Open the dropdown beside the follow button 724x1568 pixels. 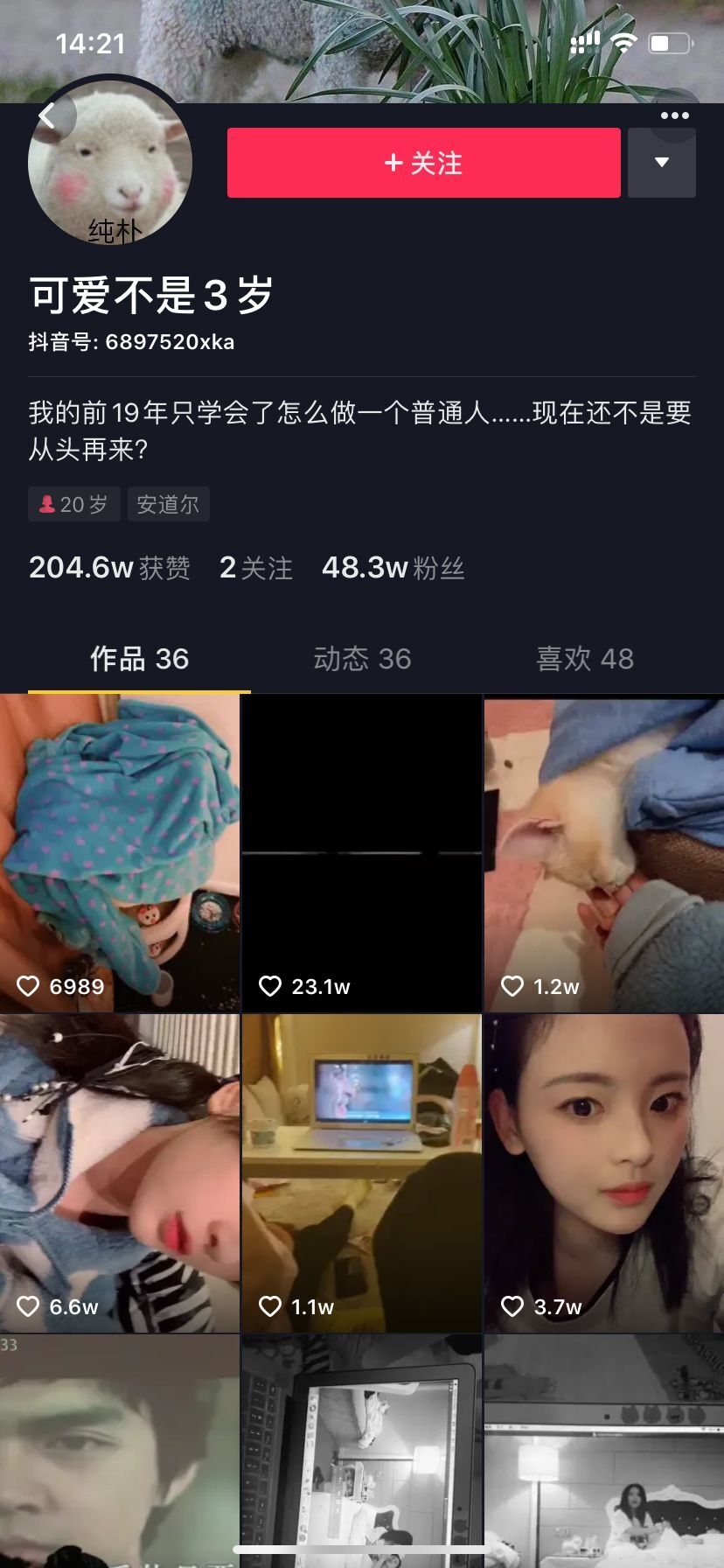(662, 162)
